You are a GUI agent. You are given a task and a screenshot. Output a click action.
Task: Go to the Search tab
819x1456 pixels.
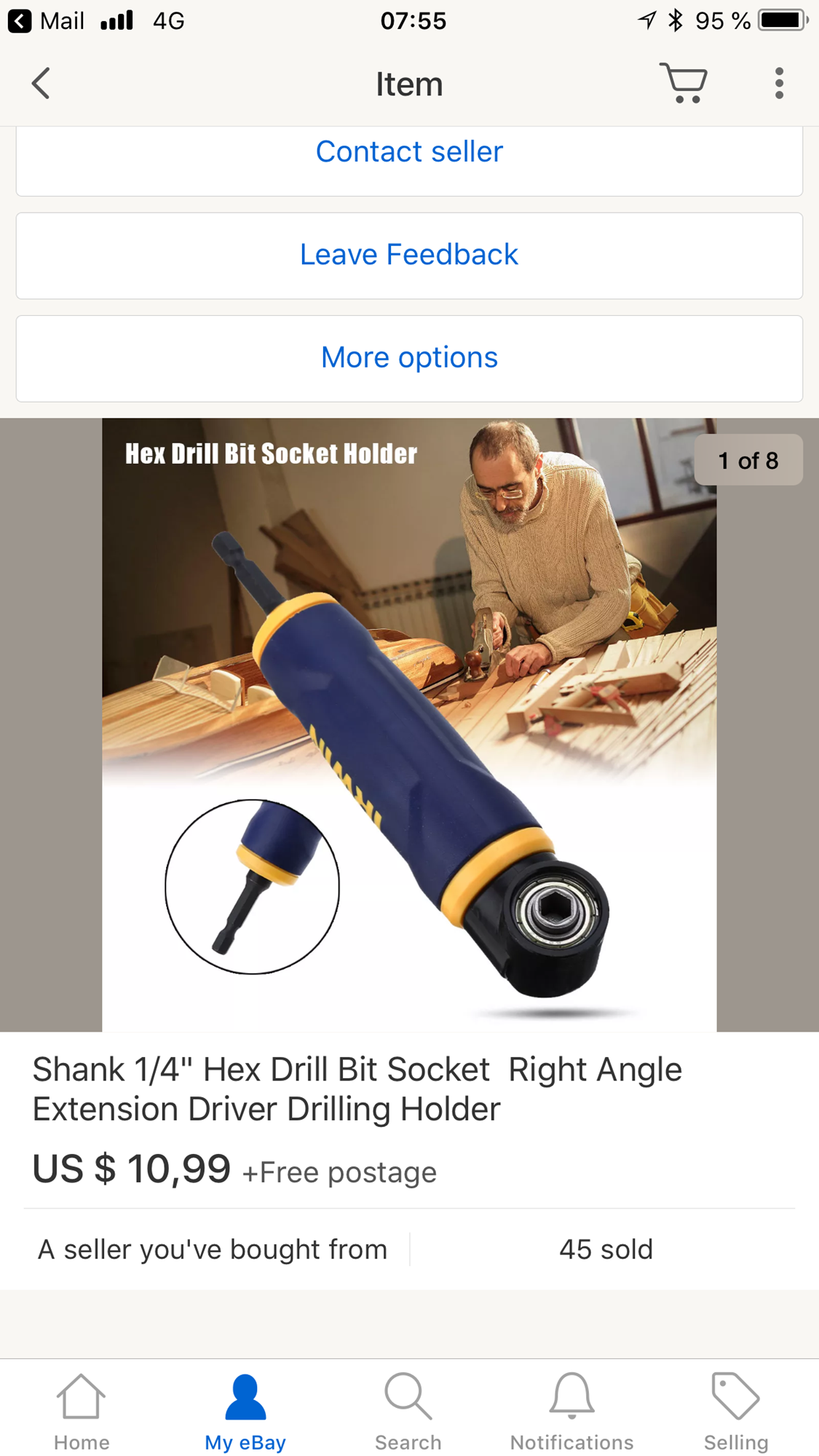pyautogui.click(x=408, y=1411)
